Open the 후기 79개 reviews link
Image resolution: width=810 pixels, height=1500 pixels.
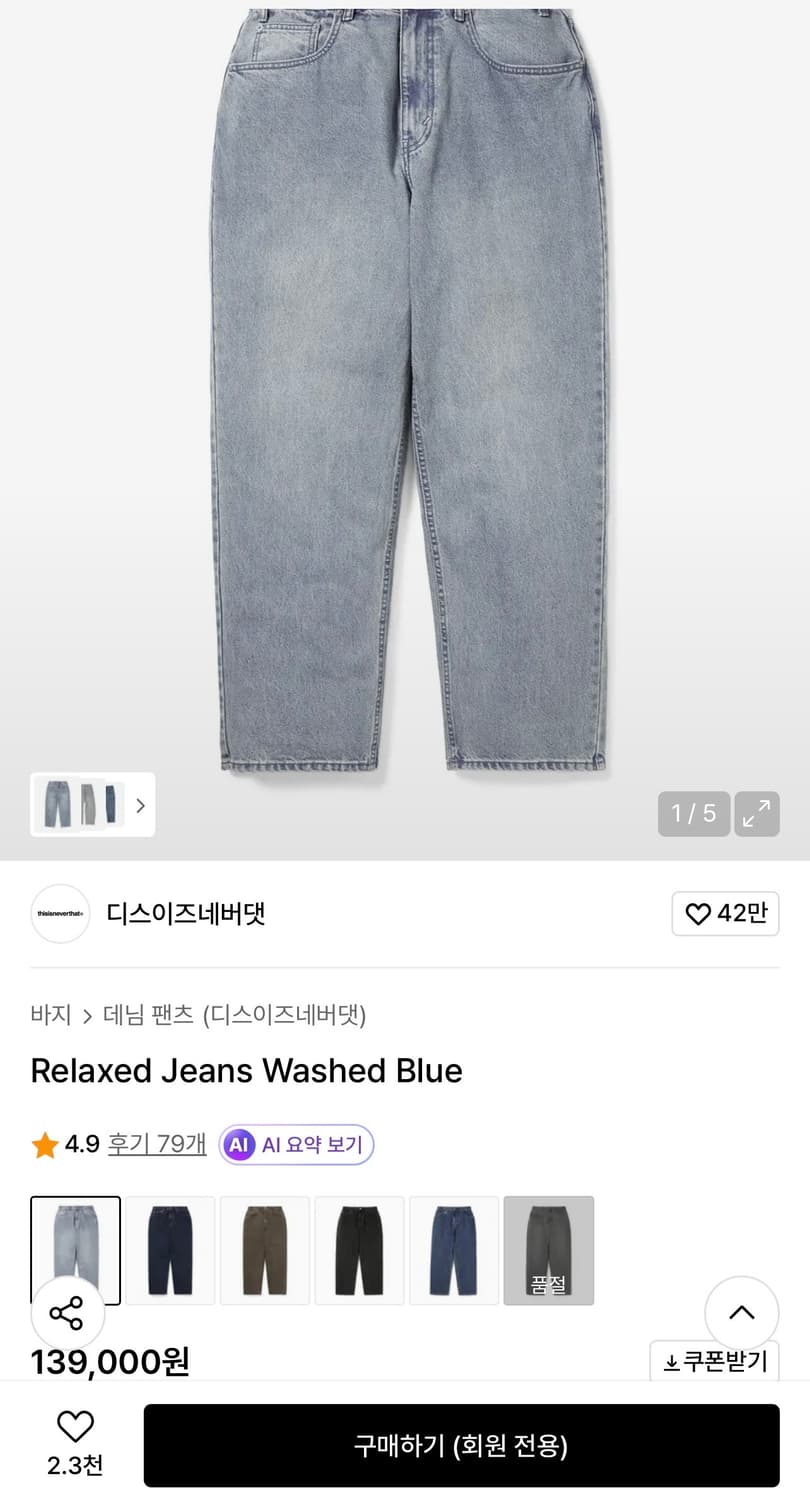pyautogui.click(x=157, y=1144)
